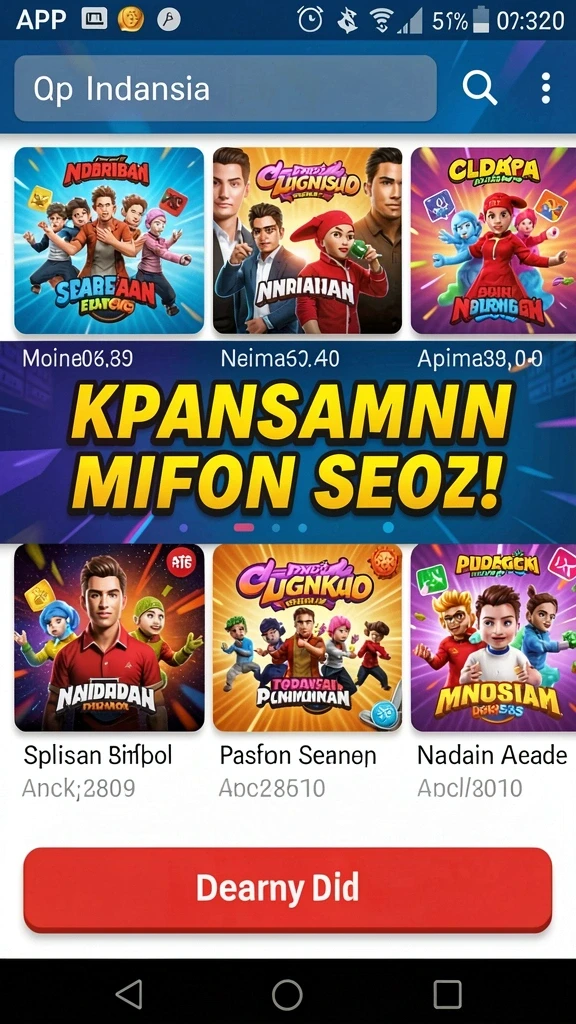Open the KPANSAMNN MIFON SEOZ banner
Screen dimensions: 576x1024
point(288,442)
